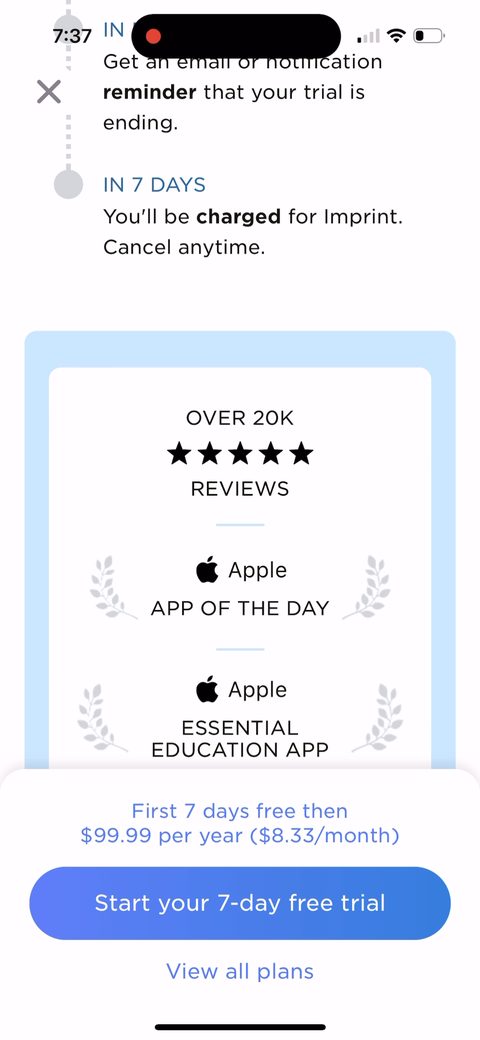View all plans
The width and height of the screenshot is (480, 1040).
tap(240, 971)
